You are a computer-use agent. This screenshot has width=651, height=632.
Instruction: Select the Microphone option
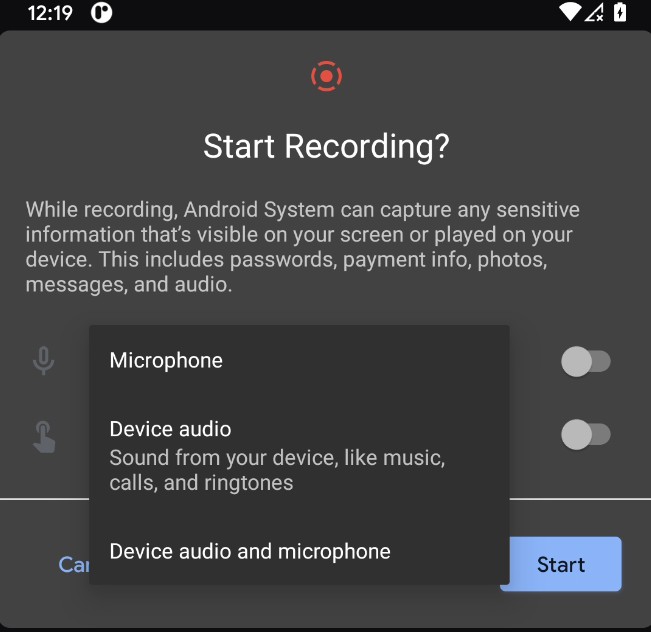166,360
